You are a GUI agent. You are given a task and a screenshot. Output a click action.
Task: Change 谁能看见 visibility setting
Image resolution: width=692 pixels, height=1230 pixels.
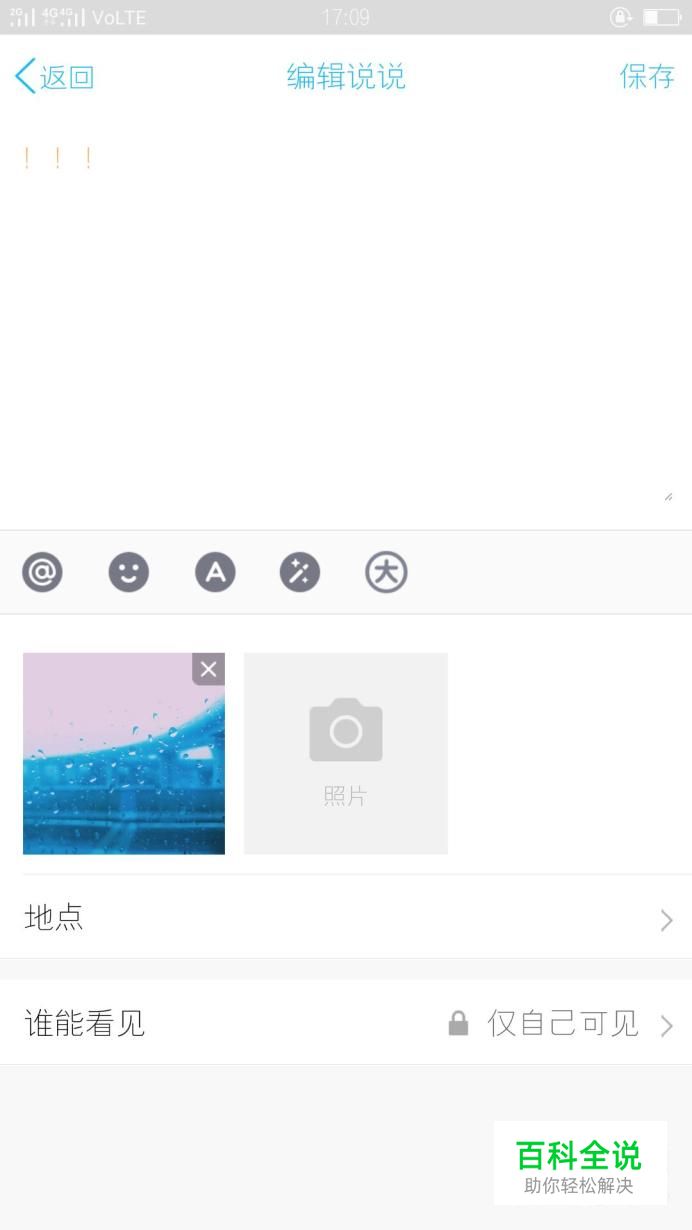pos(346,1023)
